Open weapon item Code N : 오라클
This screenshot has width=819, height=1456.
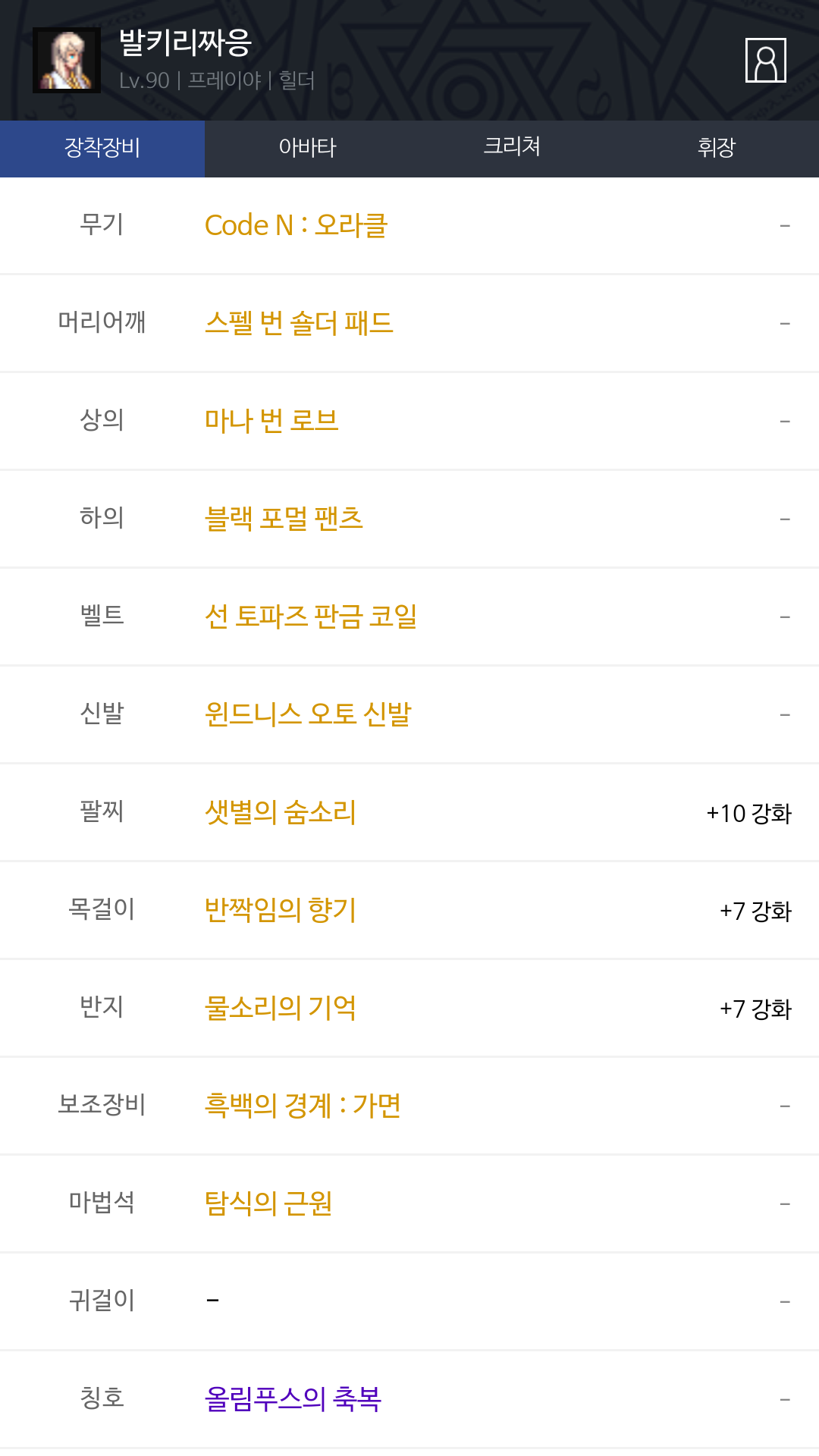(x=297, y=225)
